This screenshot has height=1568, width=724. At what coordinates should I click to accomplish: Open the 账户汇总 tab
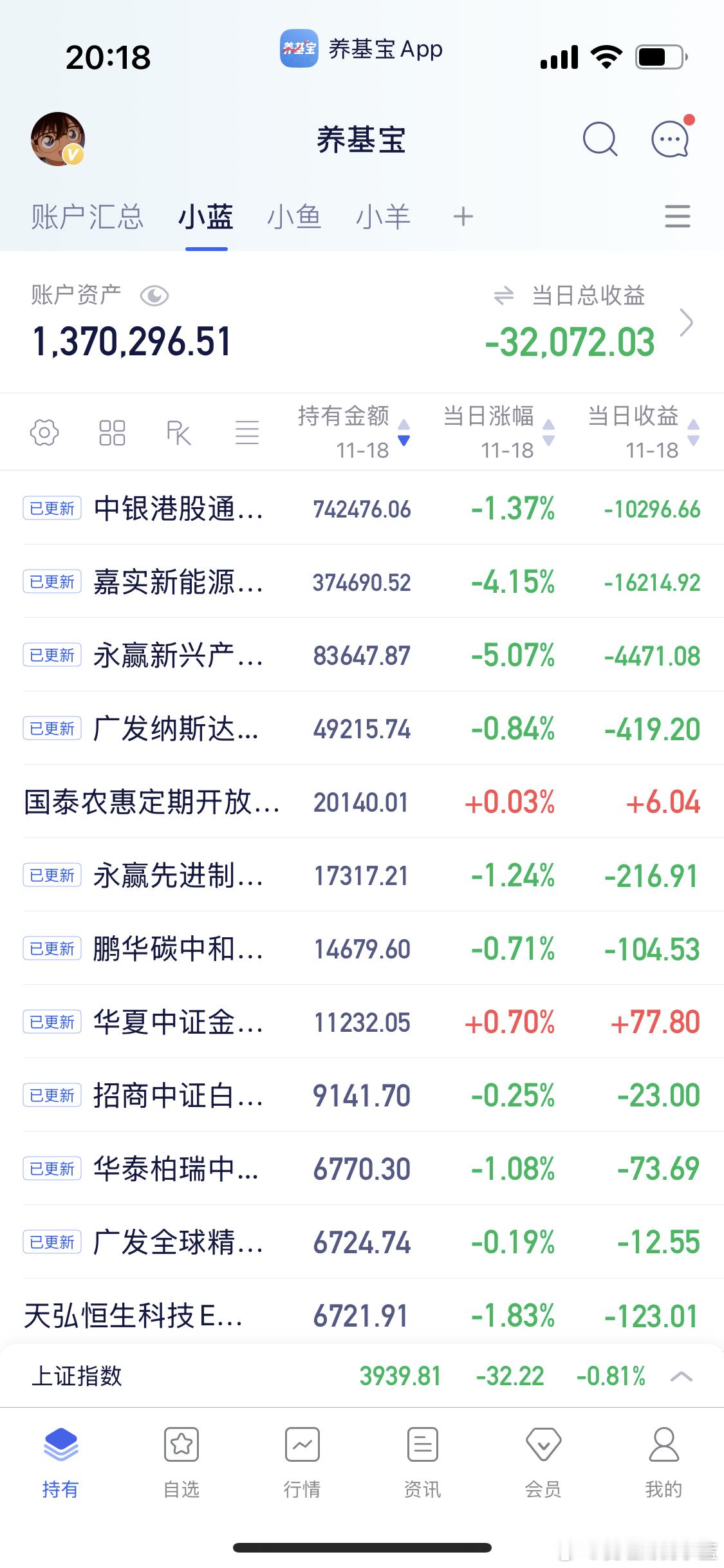coord(87,217)
